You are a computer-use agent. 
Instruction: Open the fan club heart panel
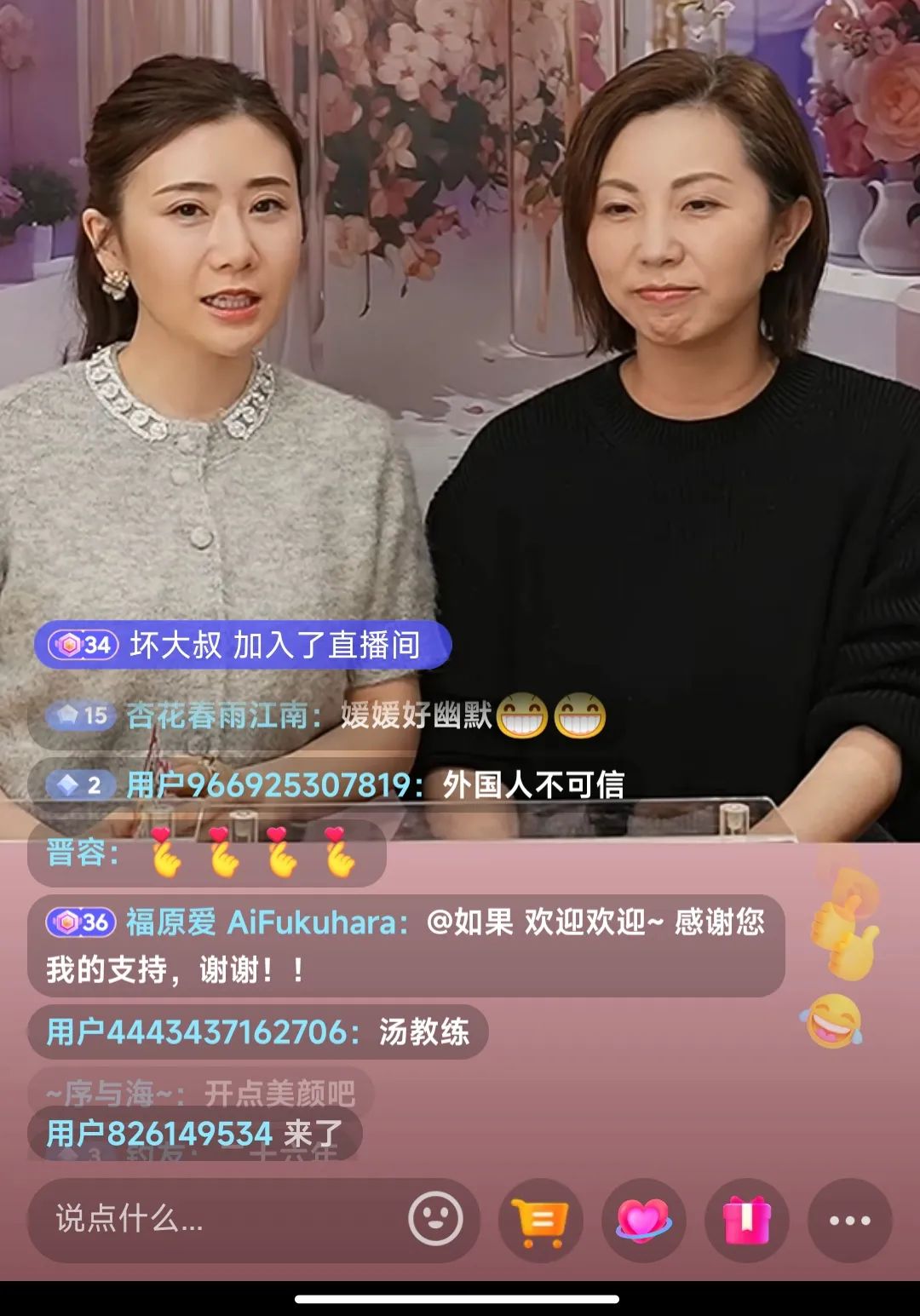[645, 1220]
